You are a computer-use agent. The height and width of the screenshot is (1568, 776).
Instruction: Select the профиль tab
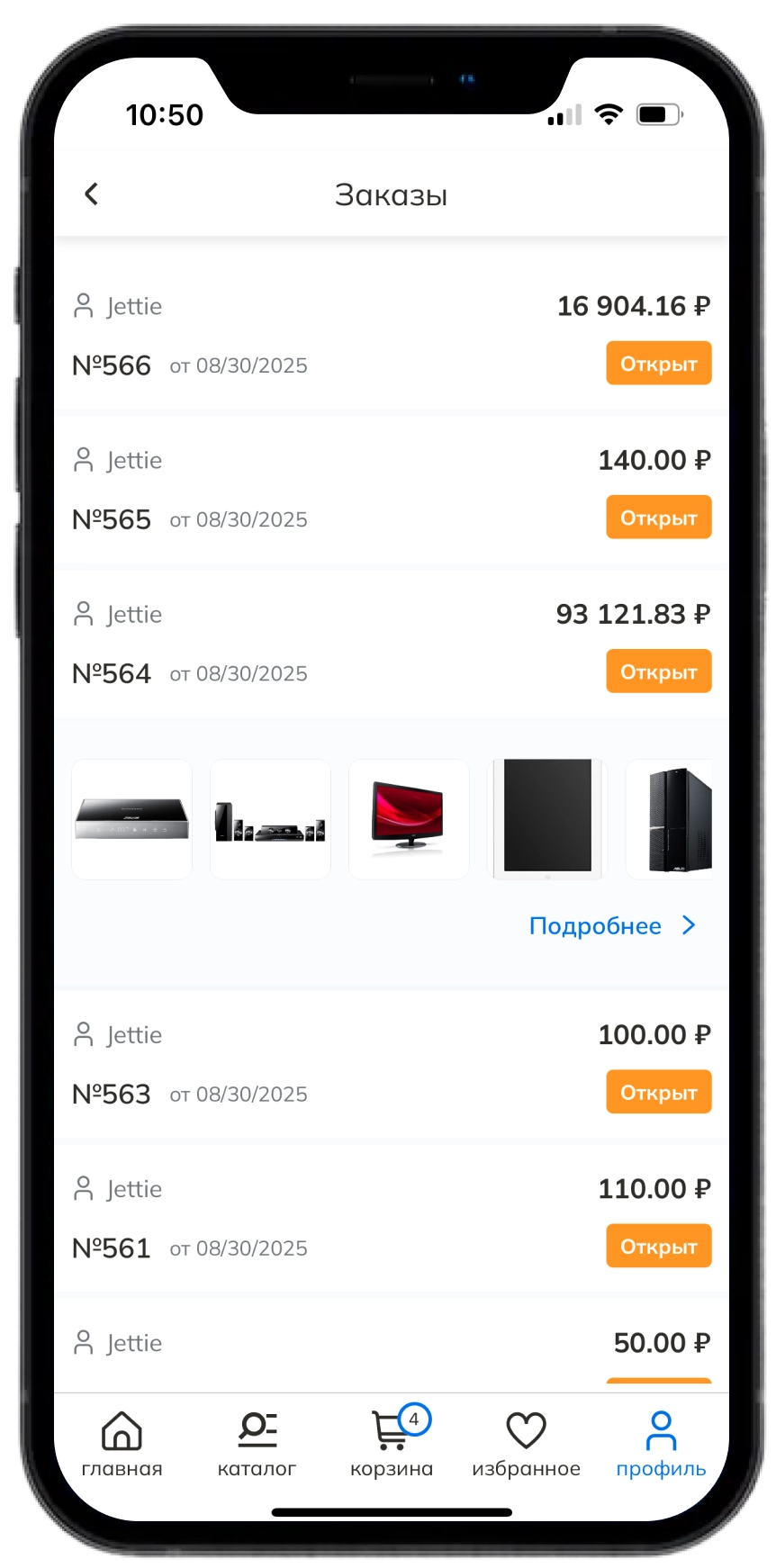pyautogui.click(x=661, y=1445)
